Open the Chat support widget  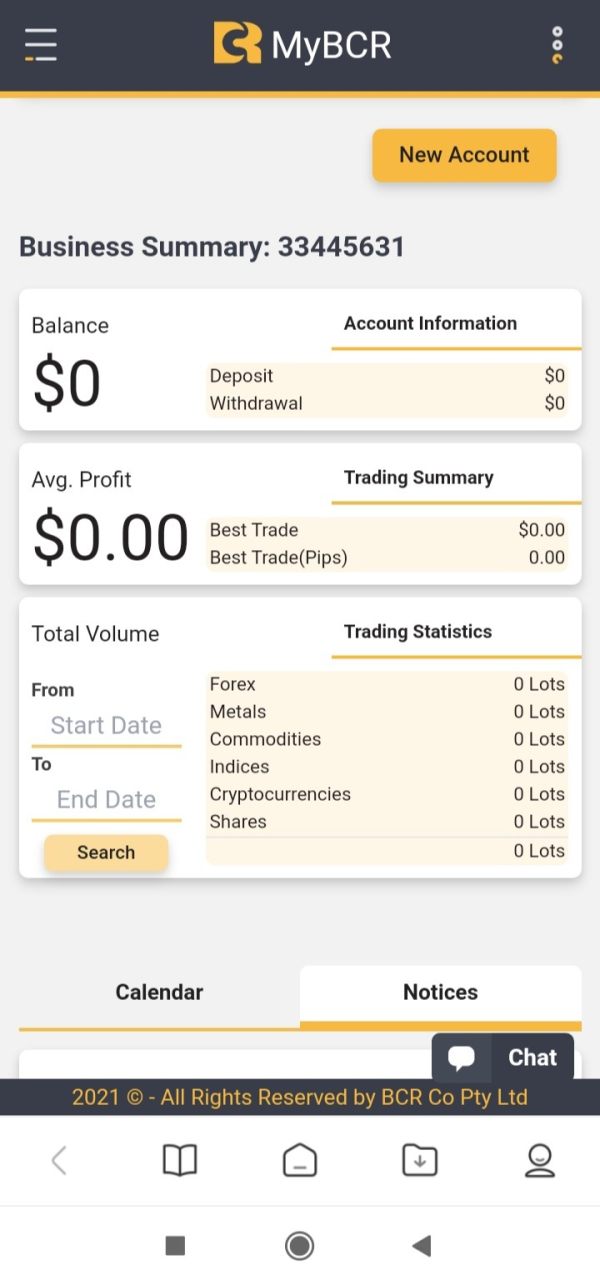click(x=503, y=1057)
